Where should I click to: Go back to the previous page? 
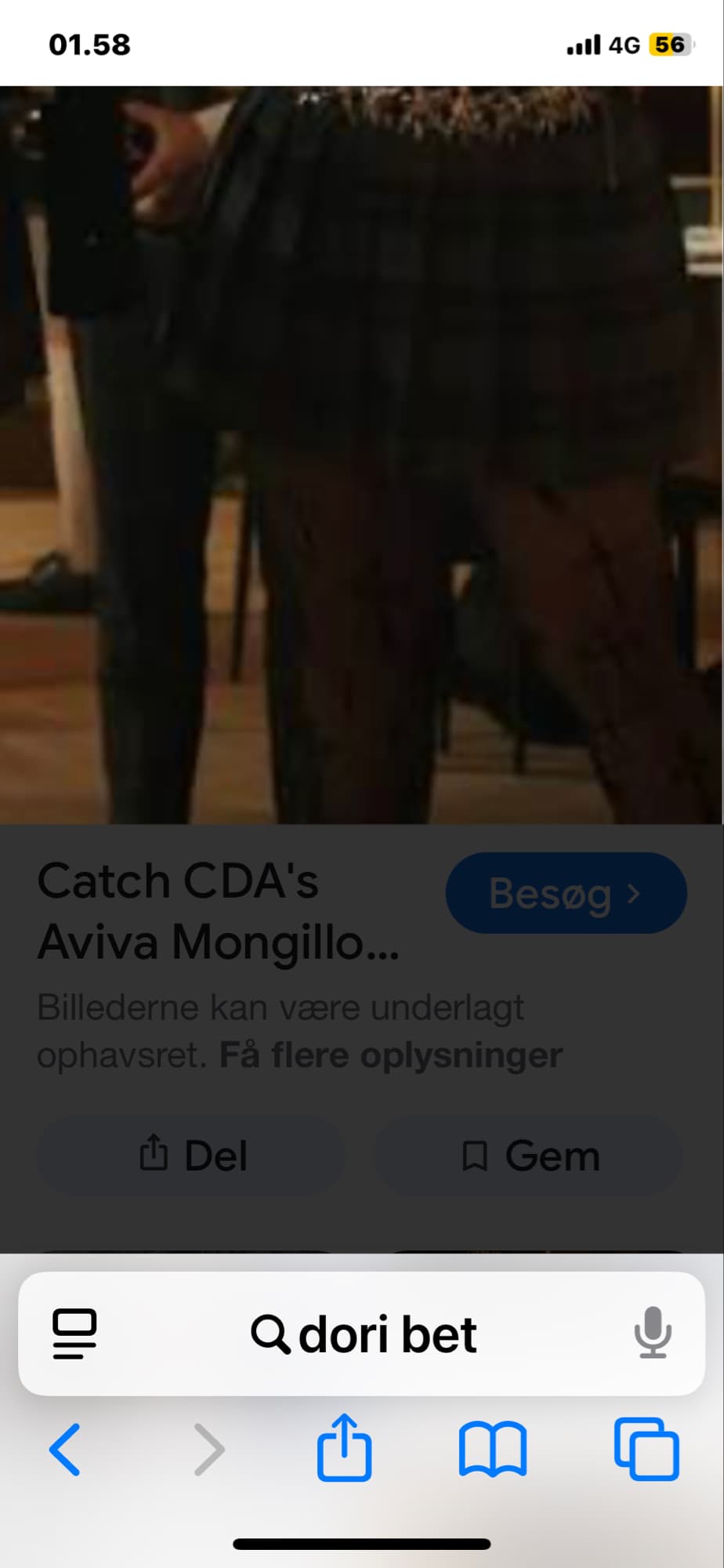[65, 1450]
